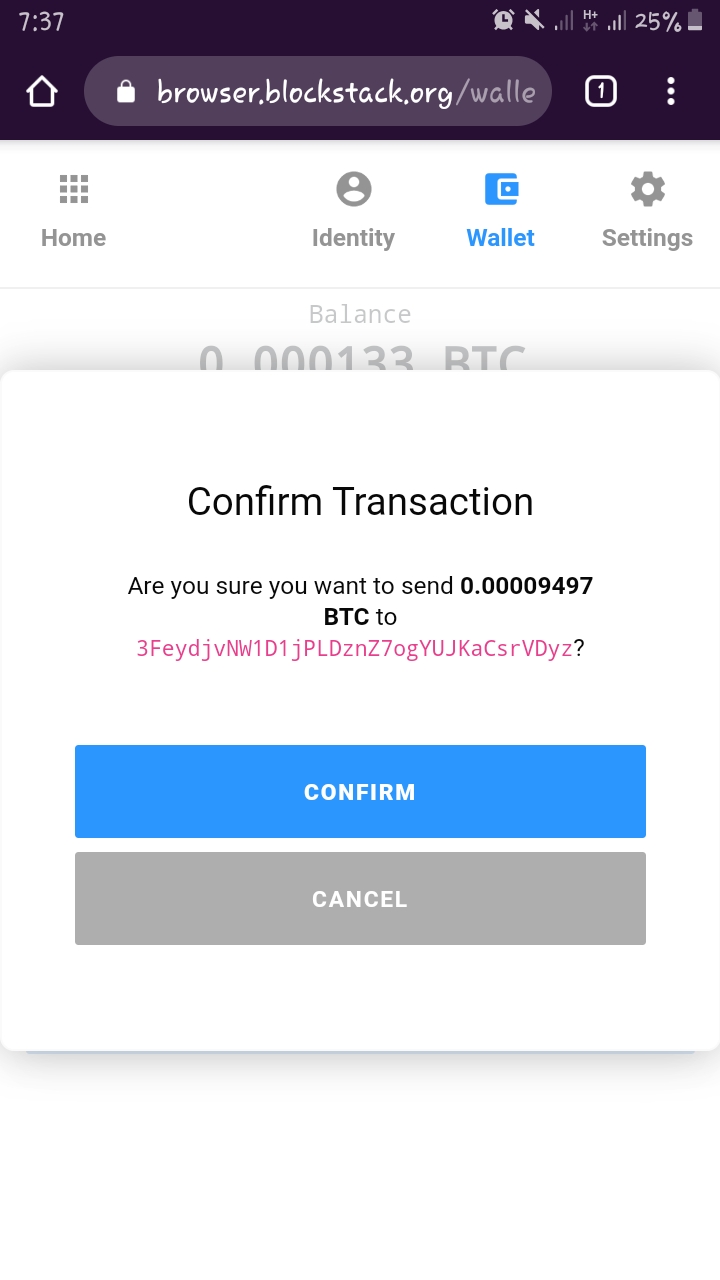The height and width of the screenshot is (1280, 720).
Task: Open the browser overflow menu
Action: (671, 92)
